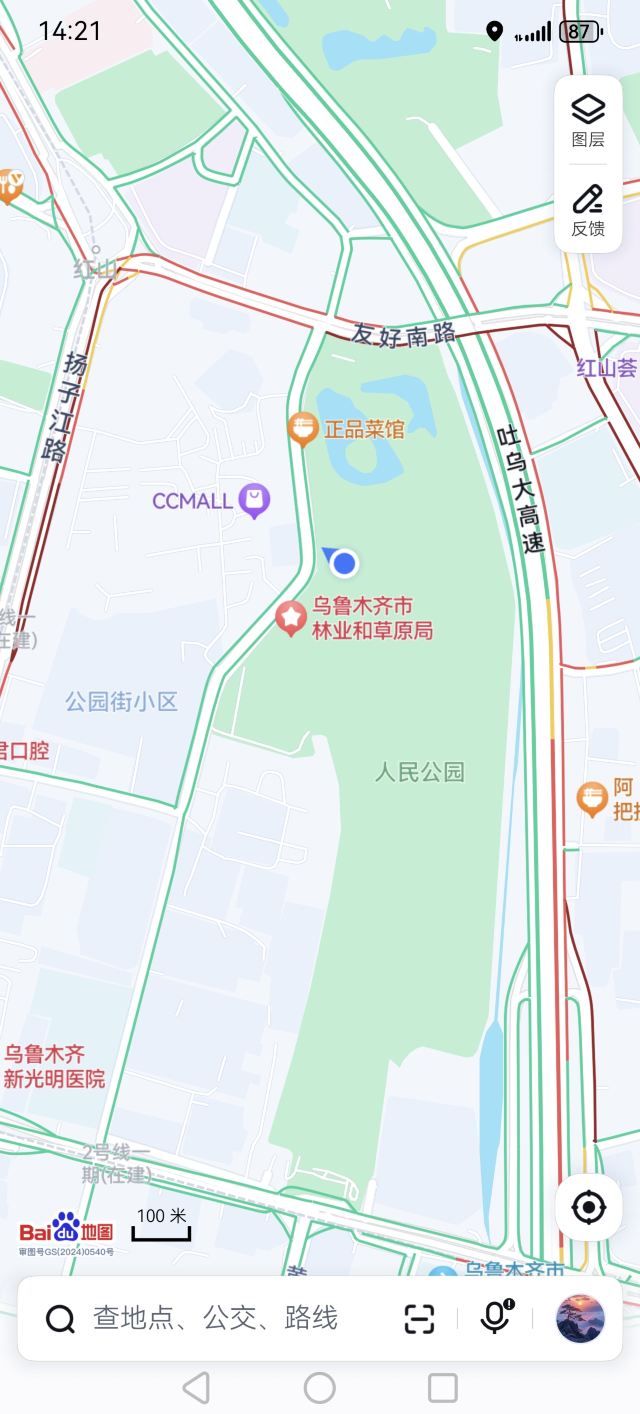Open the 图层 map layers panel

tap(588, 121)
